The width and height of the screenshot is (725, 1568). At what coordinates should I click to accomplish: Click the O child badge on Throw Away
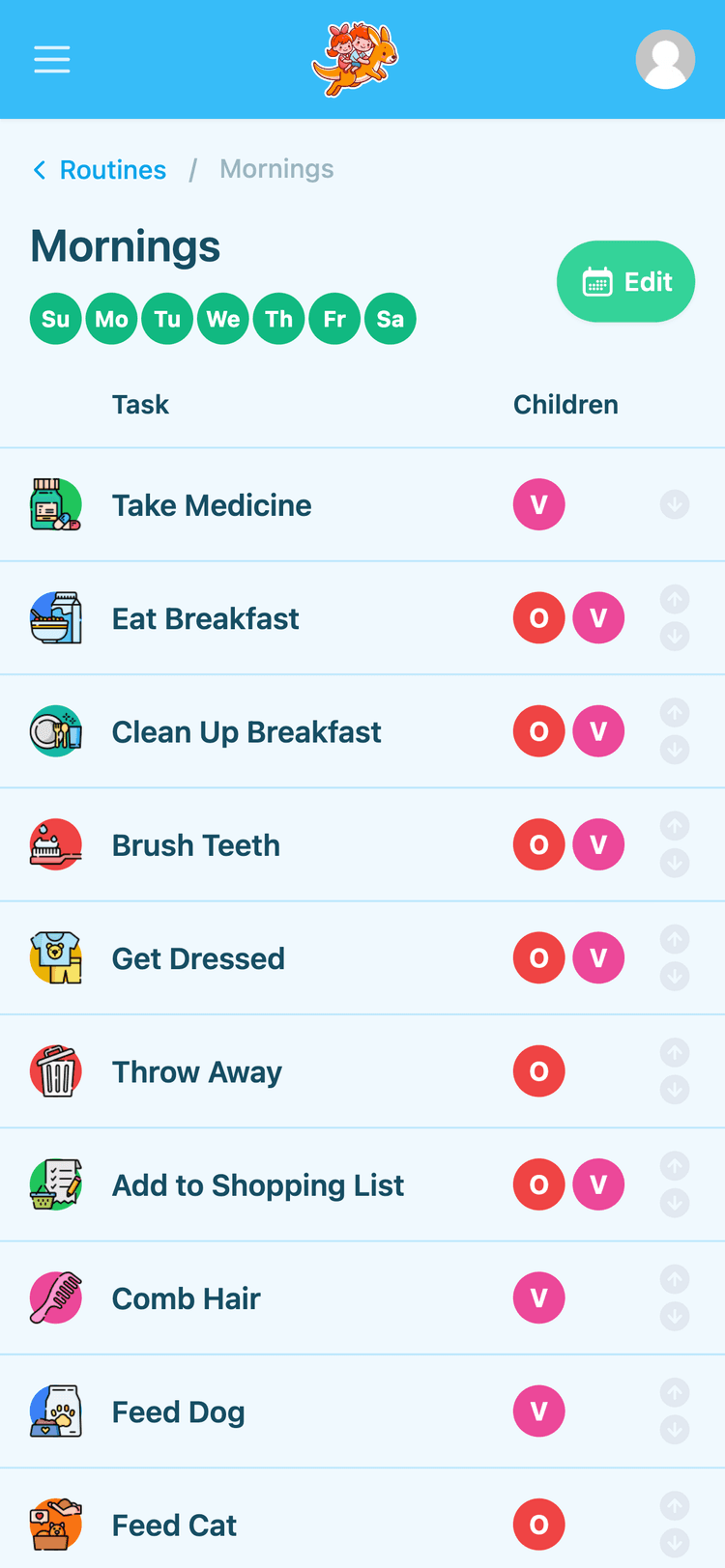point(538,1070)
